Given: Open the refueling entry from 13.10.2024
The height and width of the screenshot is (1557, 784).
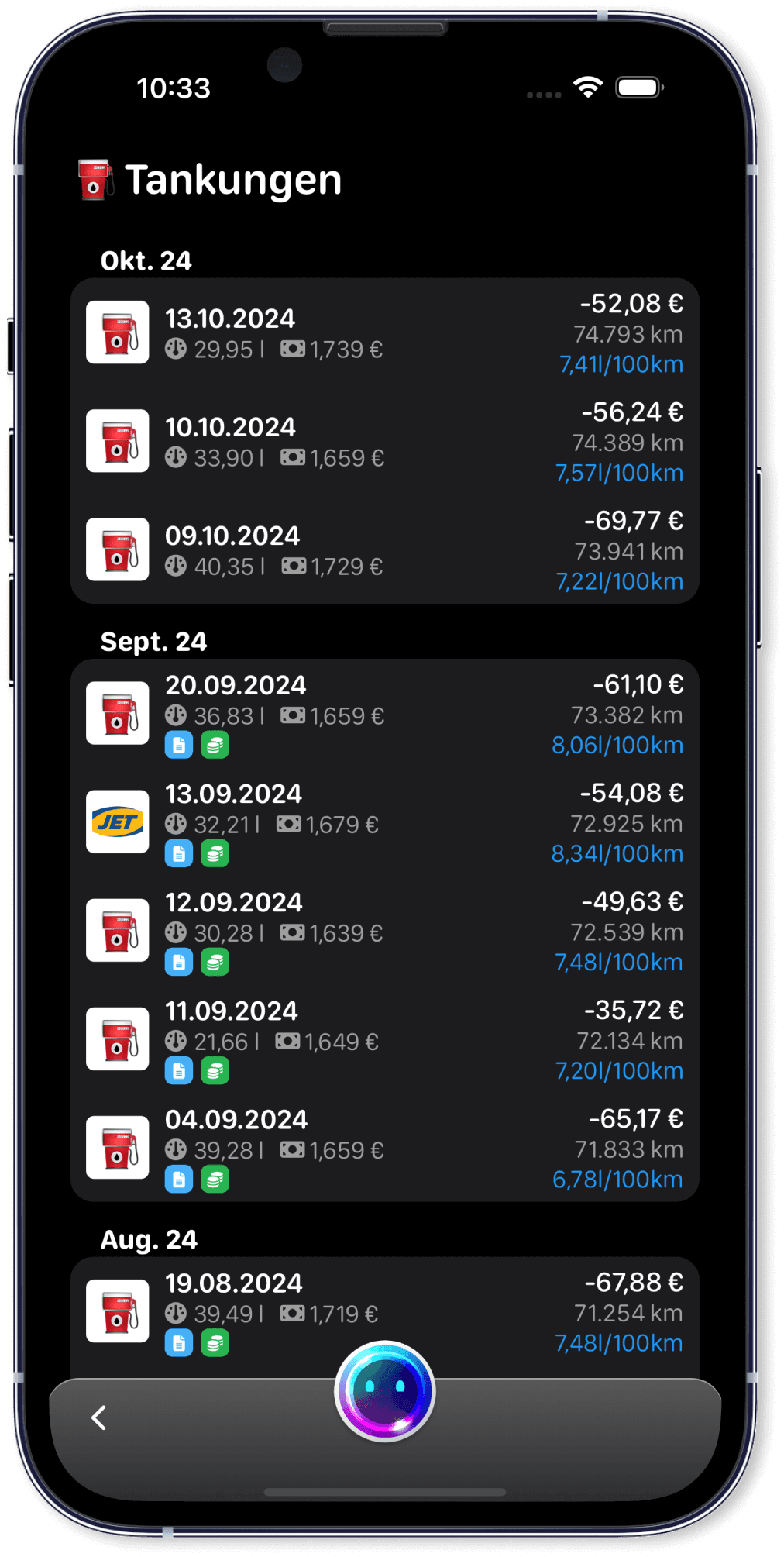Looking at the screenshot, I should (x=384, y=333).
